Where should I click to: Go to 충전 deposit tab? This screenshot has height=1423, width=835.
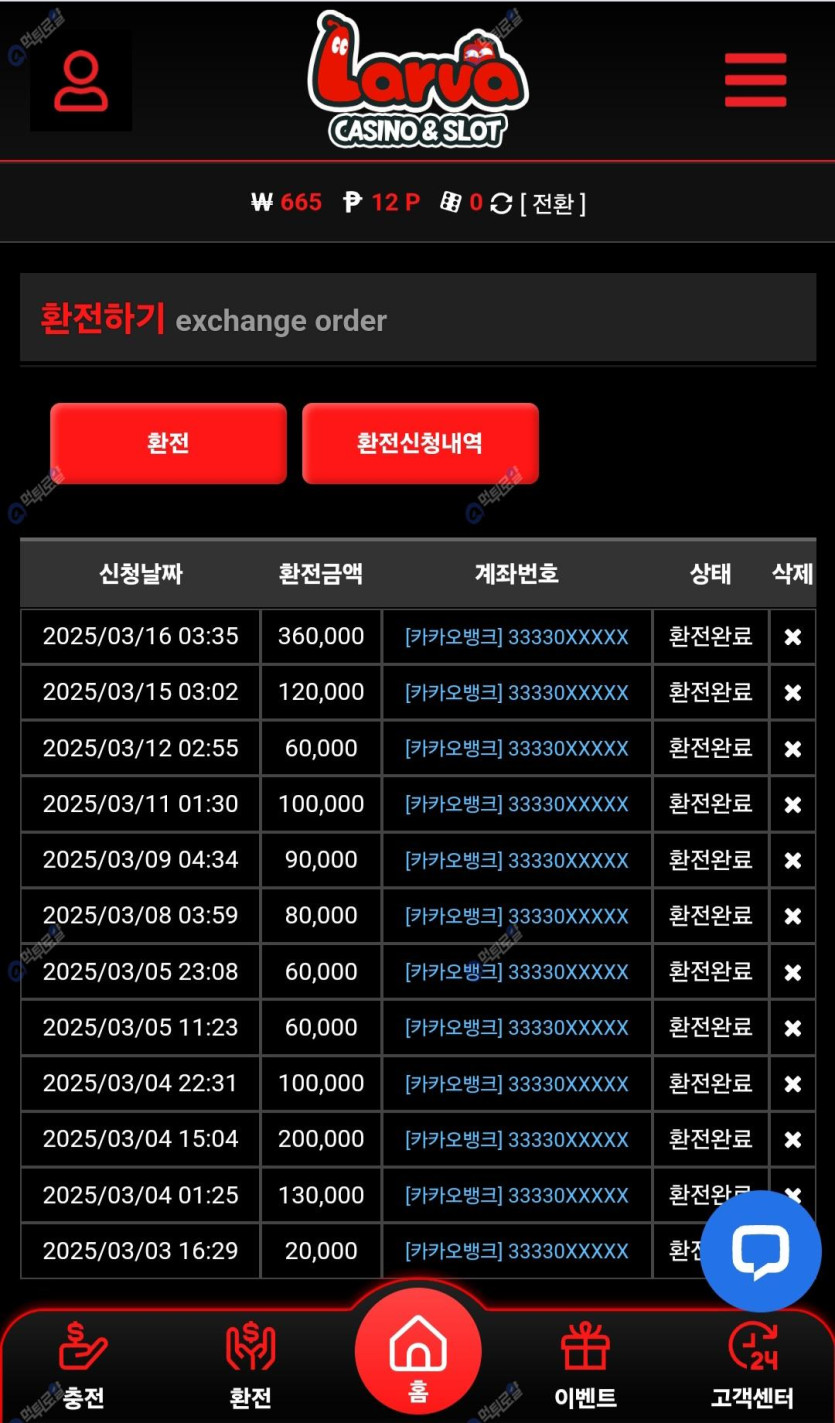[x=83, y=1365]
